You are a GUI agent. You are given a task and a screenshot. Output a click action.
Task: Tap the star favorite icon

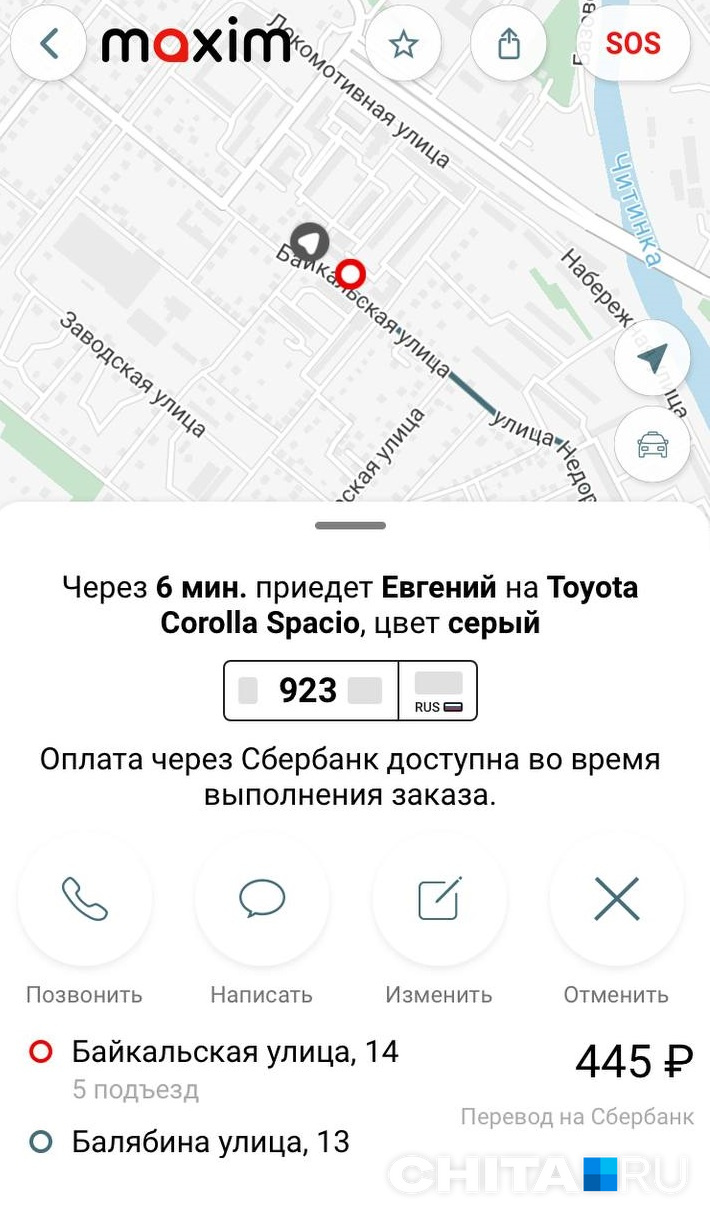tap(403, 44)
